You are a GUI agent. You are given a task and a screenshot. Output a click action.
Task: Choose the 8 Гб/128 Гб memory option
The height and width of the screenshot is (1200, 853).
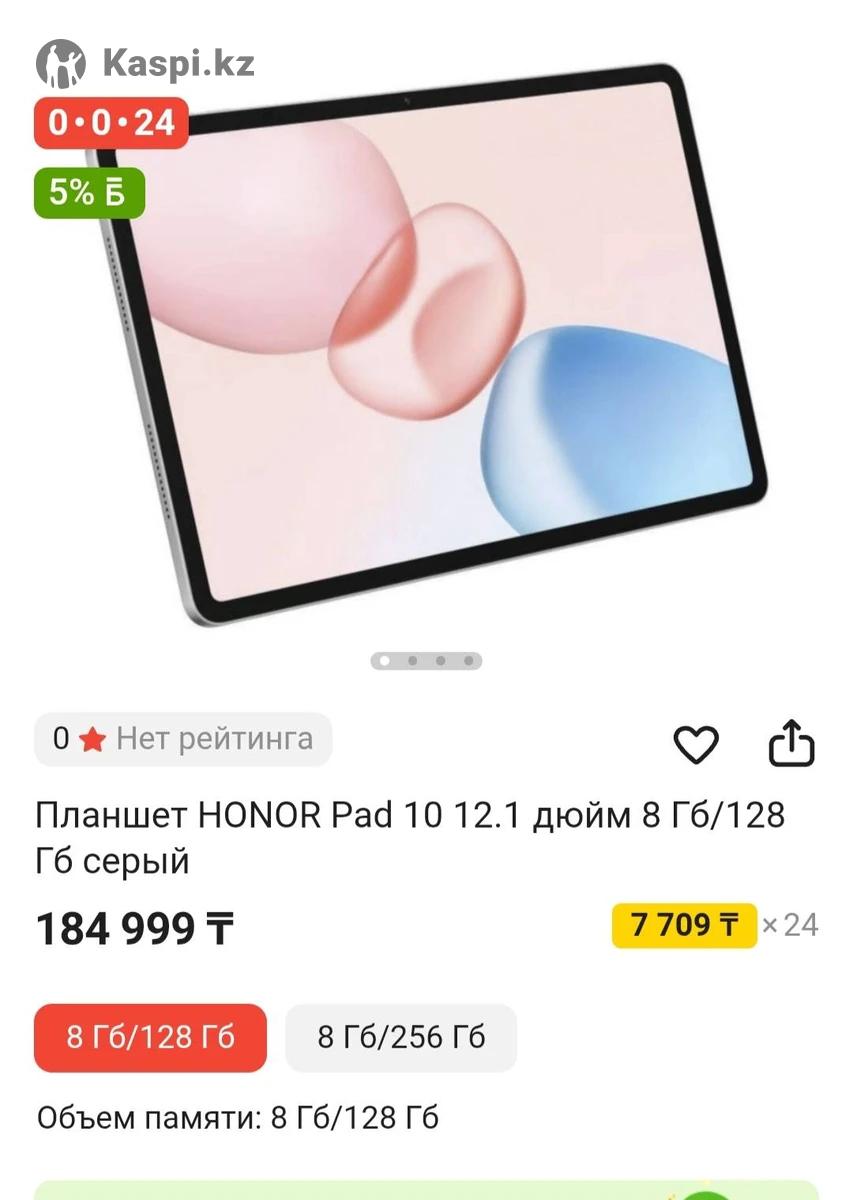point(151,1037)
